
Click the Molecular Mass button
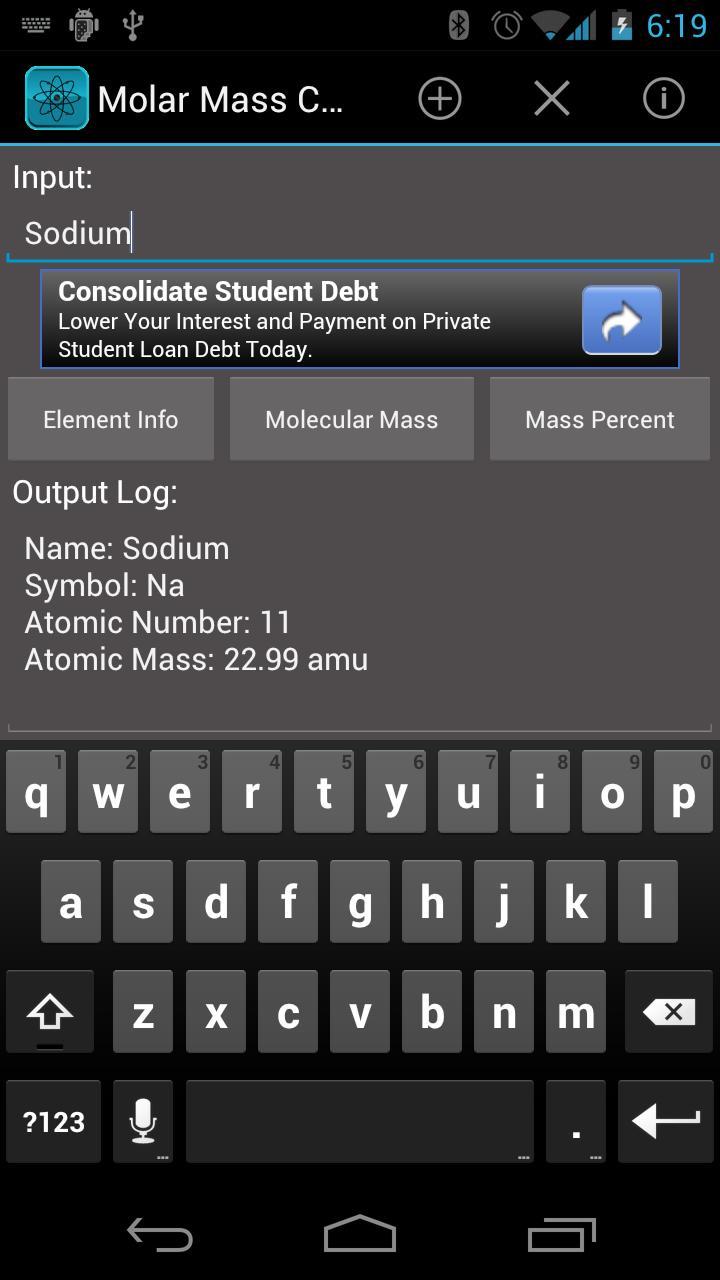tap(351, 419)
